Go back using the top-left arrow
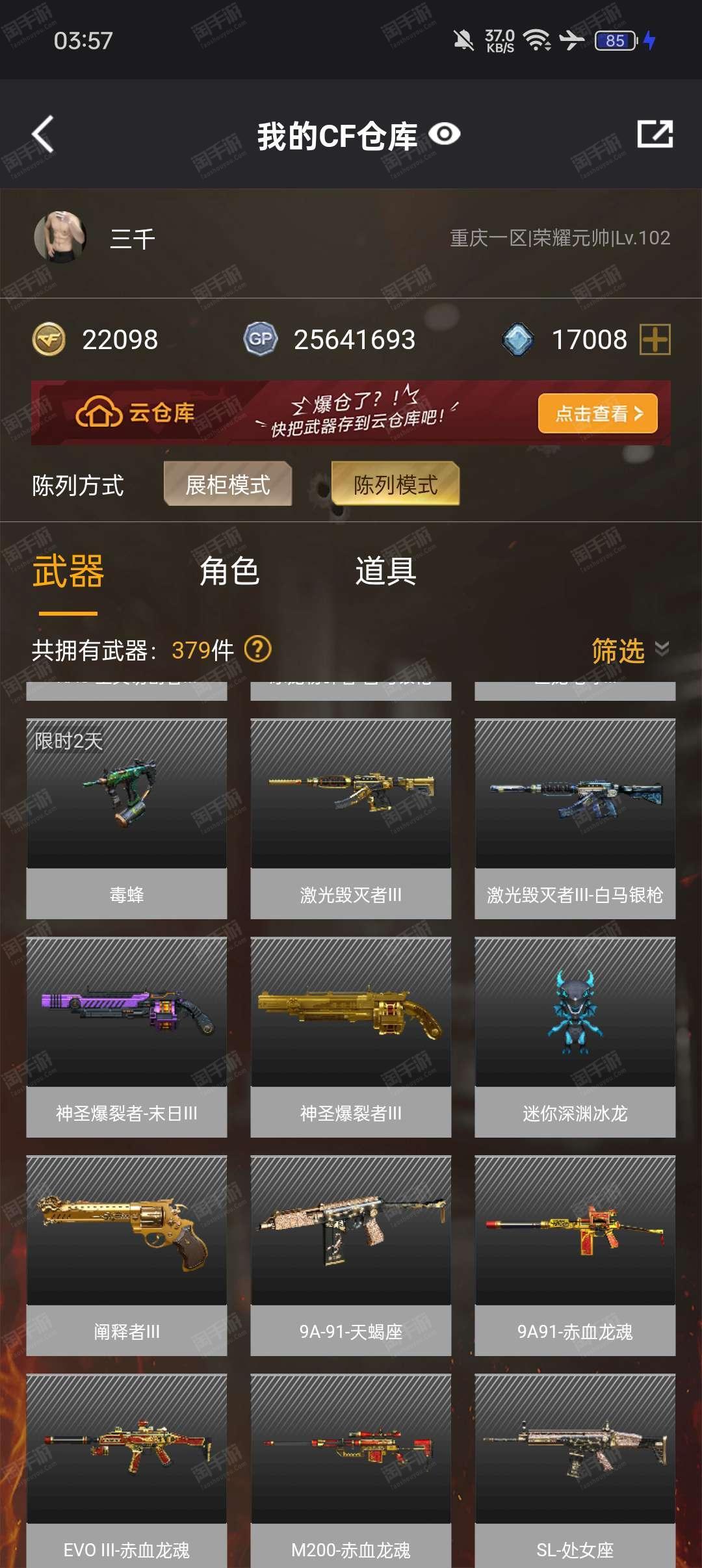This screenshot has height=1568, width=702. click(42, 135)
